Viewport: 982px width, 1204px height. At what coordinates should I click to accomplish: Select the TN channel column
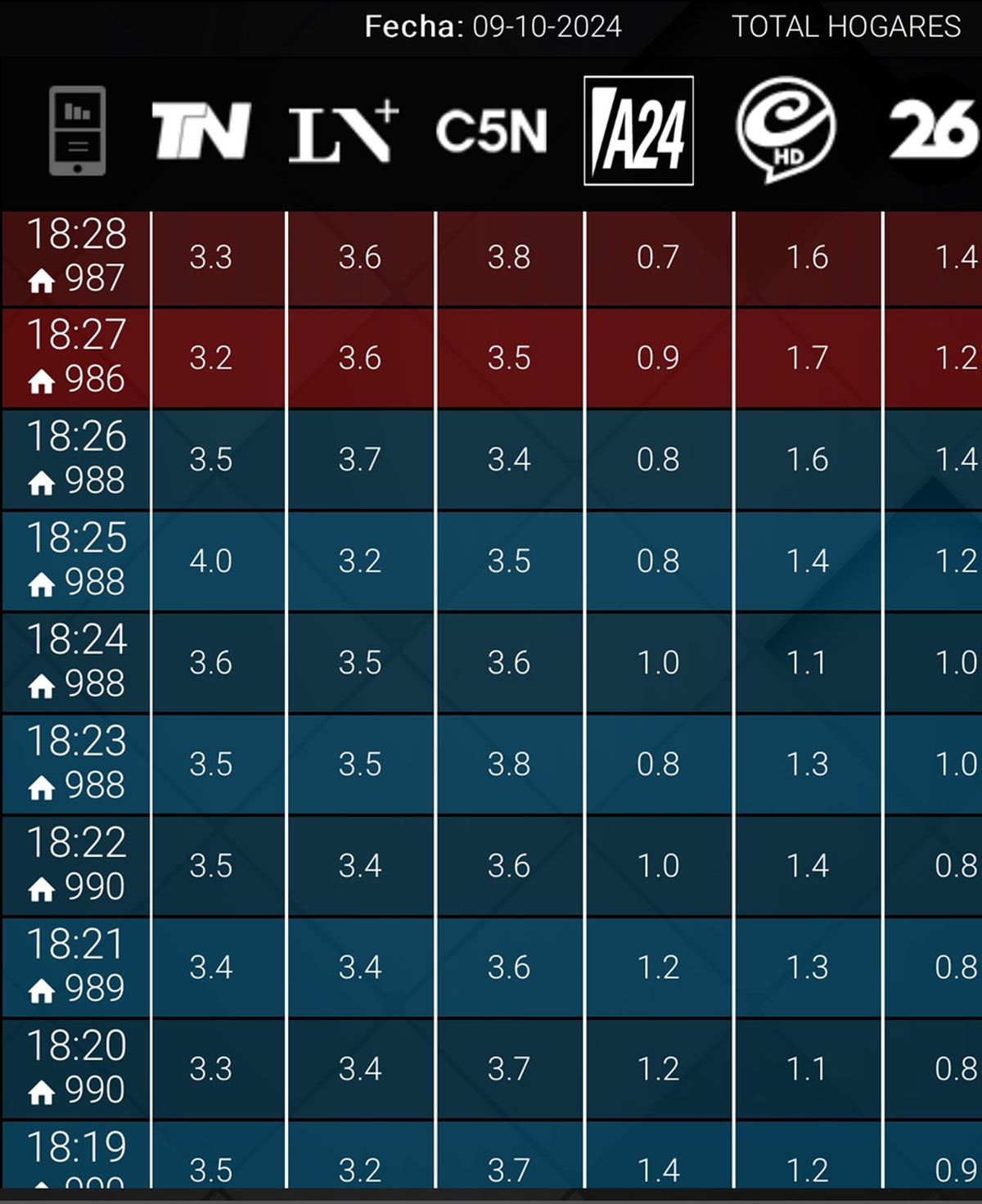(x=201, y=131)
